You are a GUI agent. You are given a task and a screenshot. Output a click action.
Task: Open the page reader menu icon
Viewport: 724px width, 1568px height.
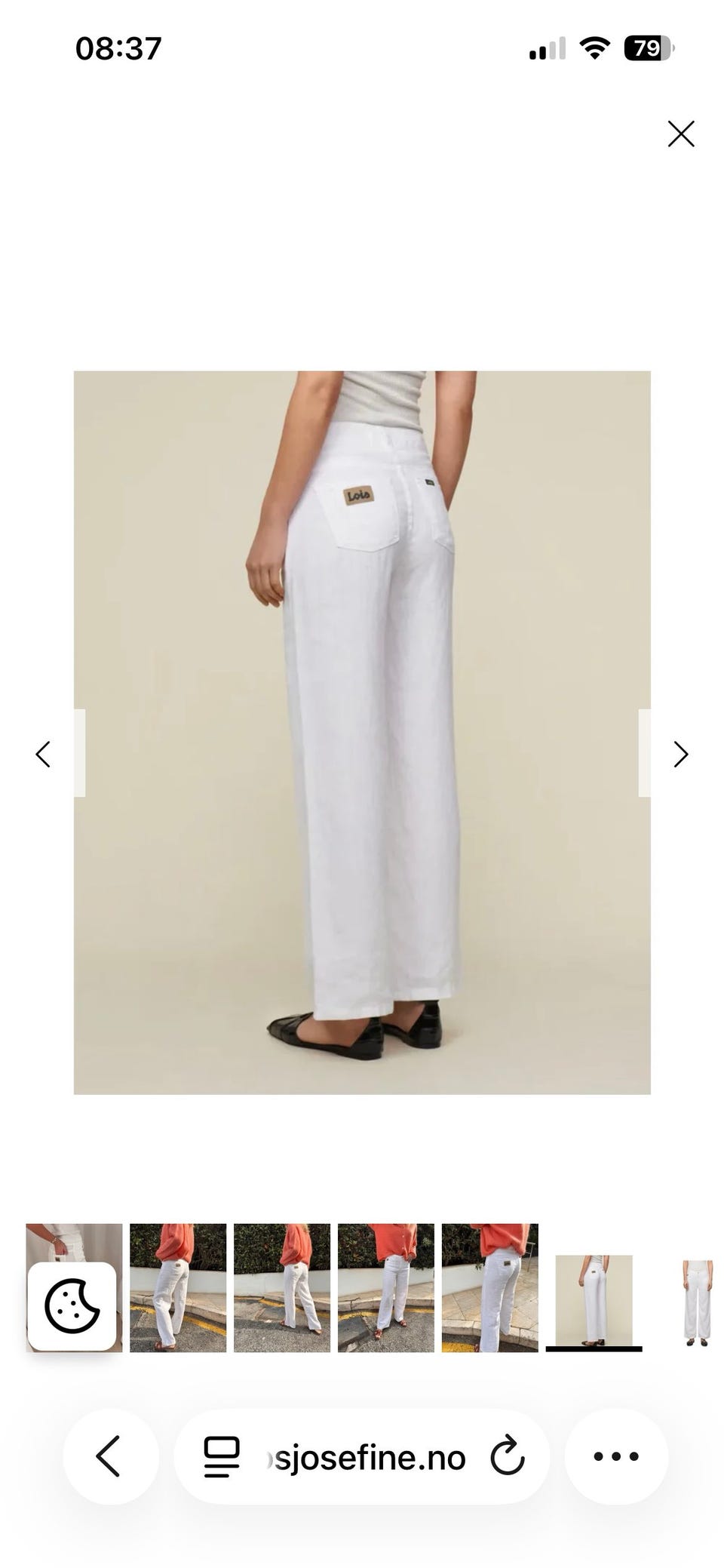(222, 1456)
